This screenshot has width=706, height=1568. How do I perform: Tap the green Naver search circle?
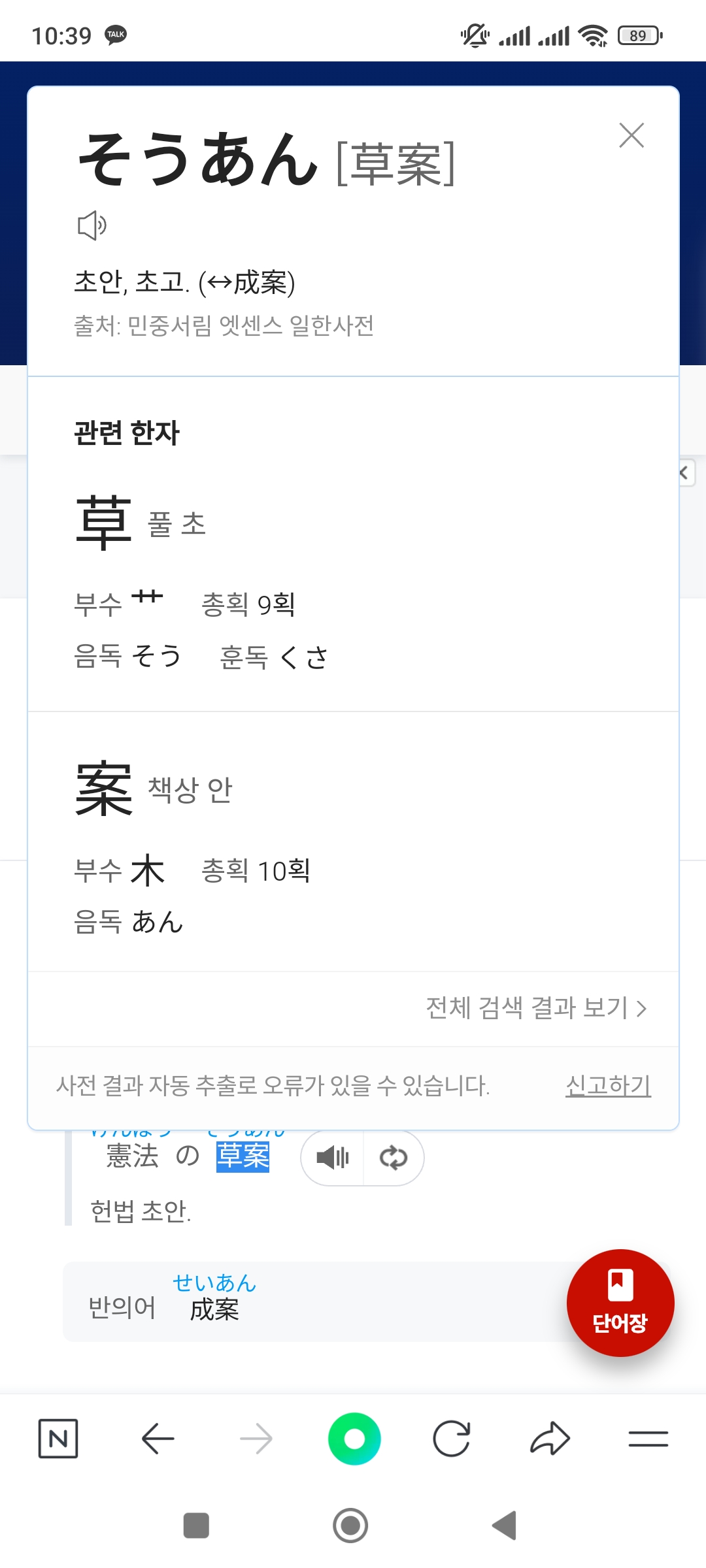tap(354, 1439)
